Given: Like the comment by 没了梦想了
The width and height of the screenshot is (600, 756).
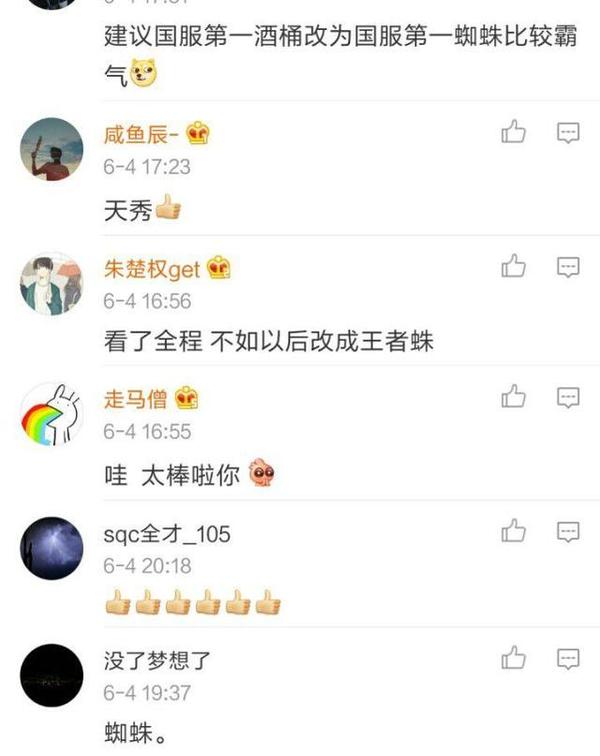Looking at the screenshot, I should [x=513, y=658].
